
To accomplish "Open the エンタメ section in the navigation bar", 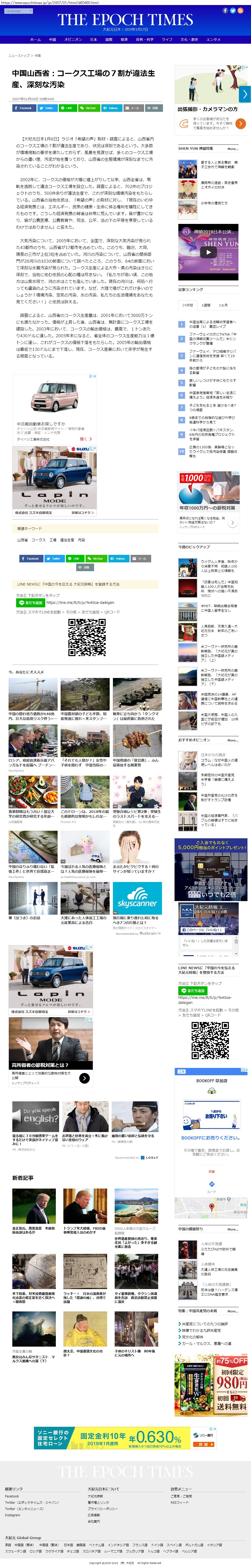I will click(x=213, y=39).
